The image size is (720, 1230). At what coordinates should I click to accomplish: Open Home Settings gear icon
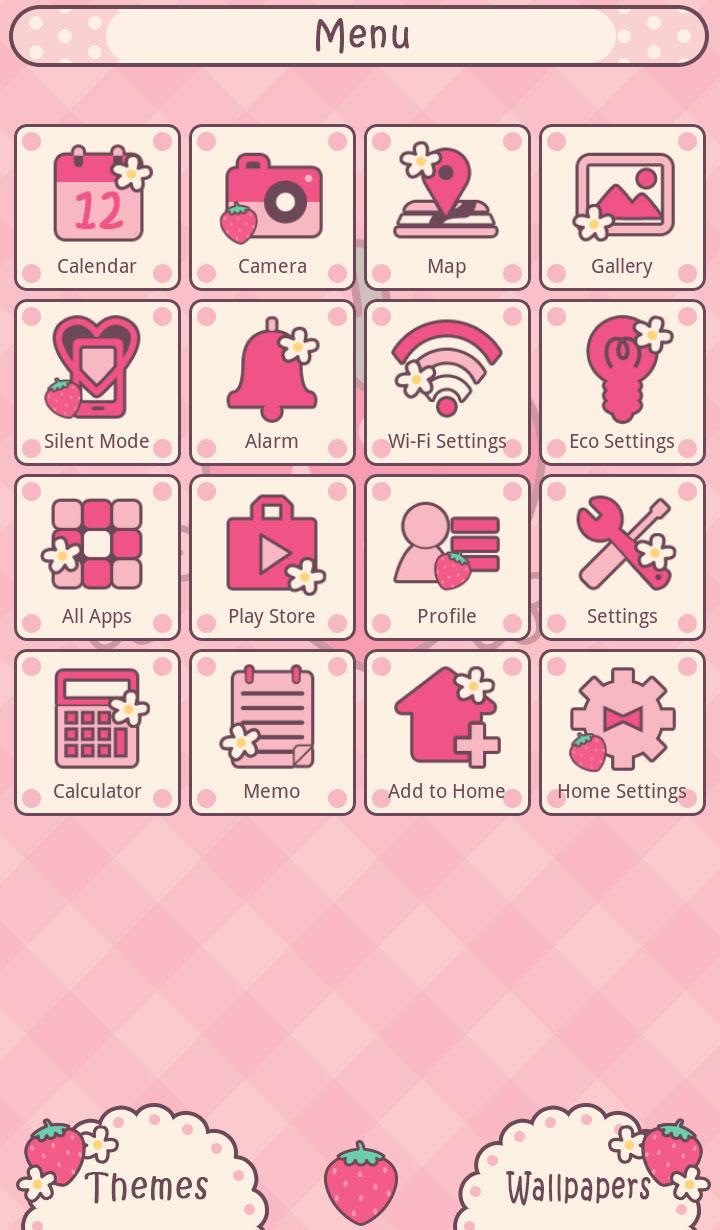coord(622,720)
